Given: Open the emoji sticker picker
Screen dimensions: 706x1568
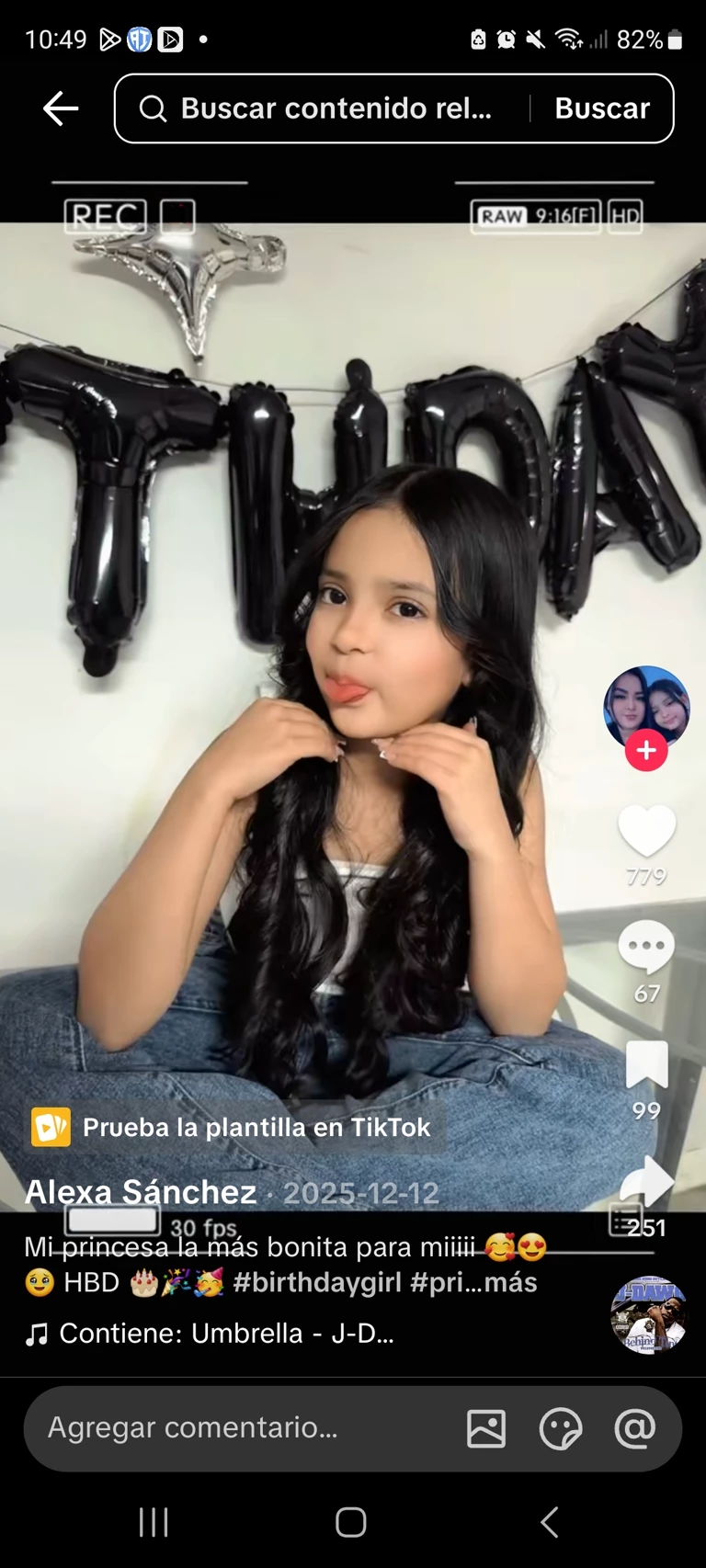Looking at the screenshot, I should 560,1428.
